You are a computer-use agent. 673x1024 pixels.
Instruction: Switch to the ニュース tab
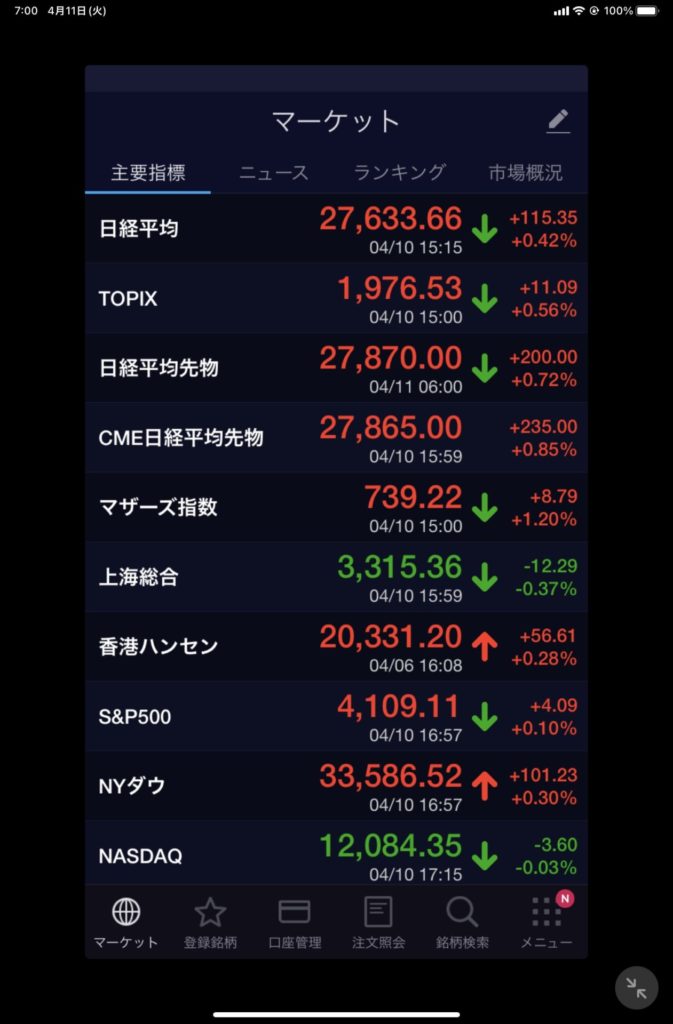click(273, 173)
